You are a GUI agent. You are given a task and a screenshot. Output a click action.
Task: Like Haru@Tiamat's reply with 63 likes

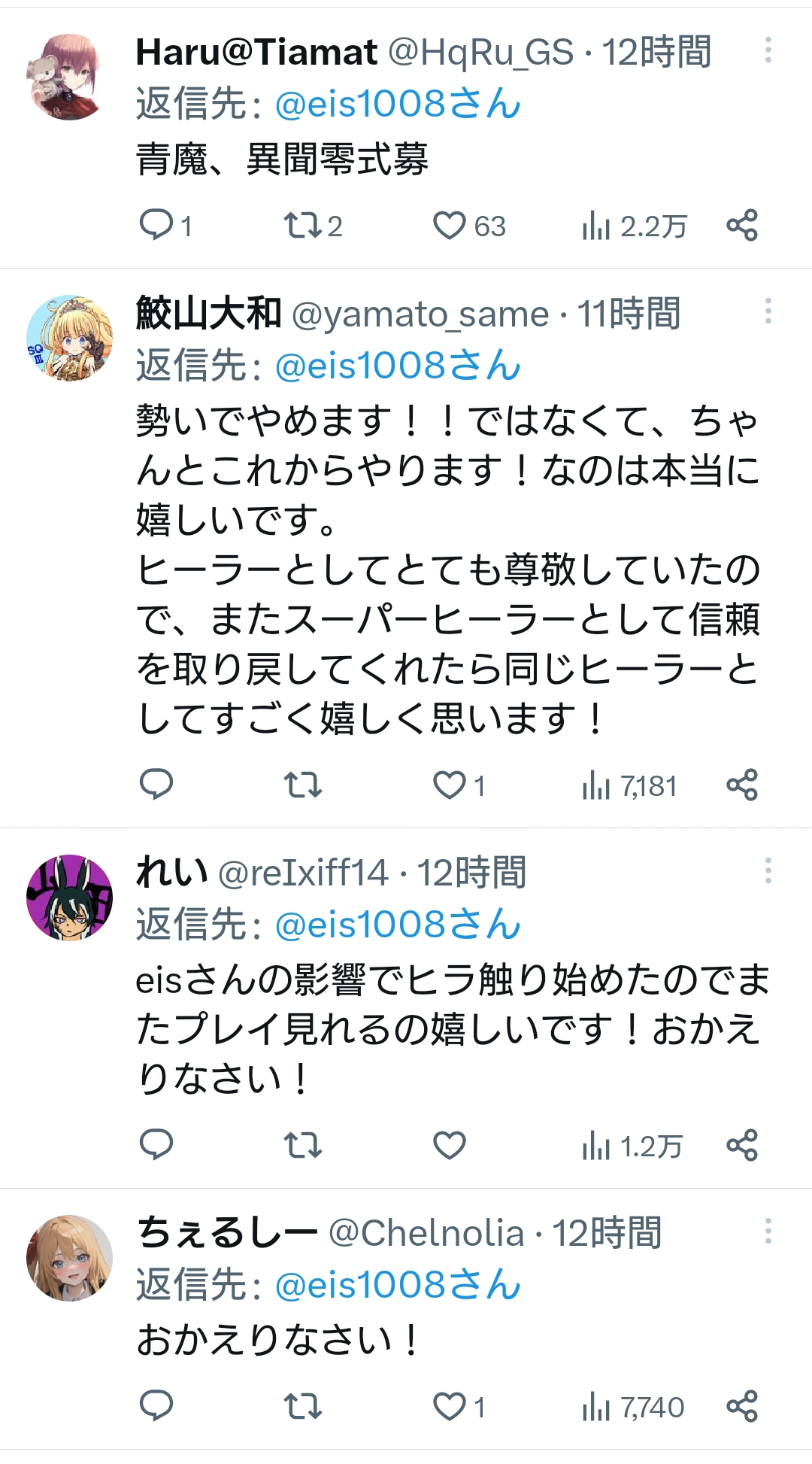click(x=450, y=225)
